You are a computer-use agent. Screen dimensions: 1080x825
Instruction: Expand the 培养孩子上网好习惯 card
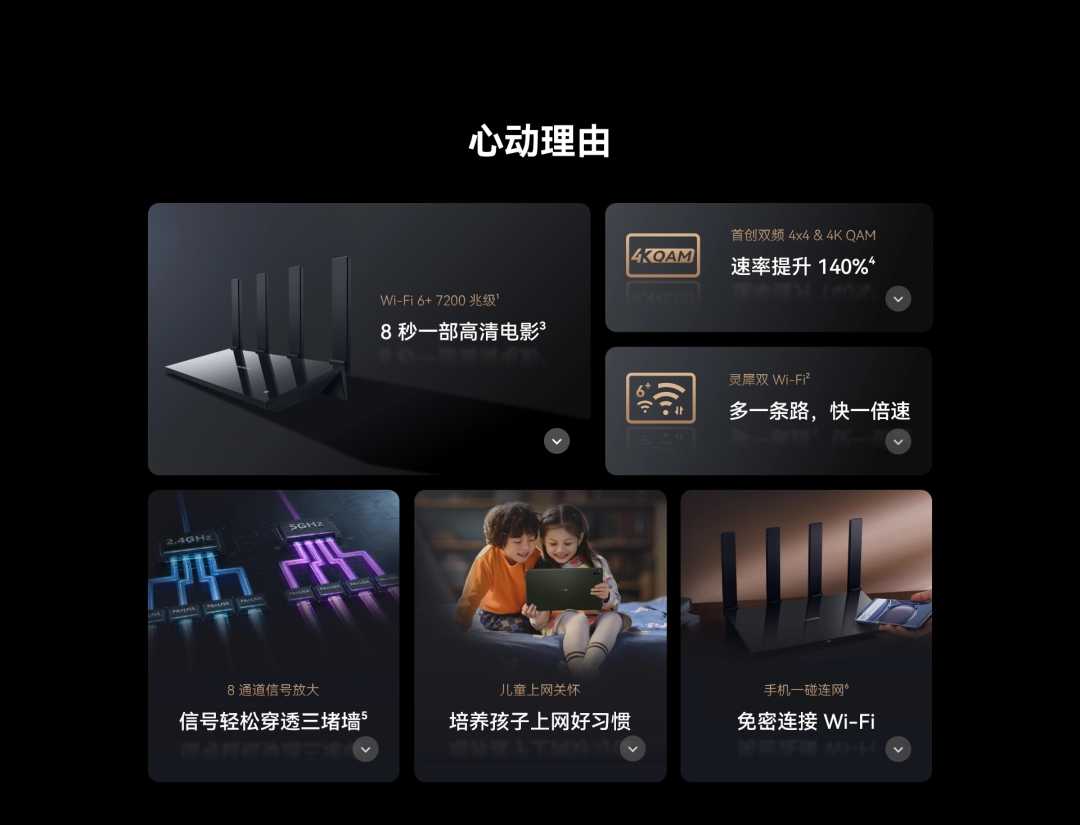[x=632, y=749]
